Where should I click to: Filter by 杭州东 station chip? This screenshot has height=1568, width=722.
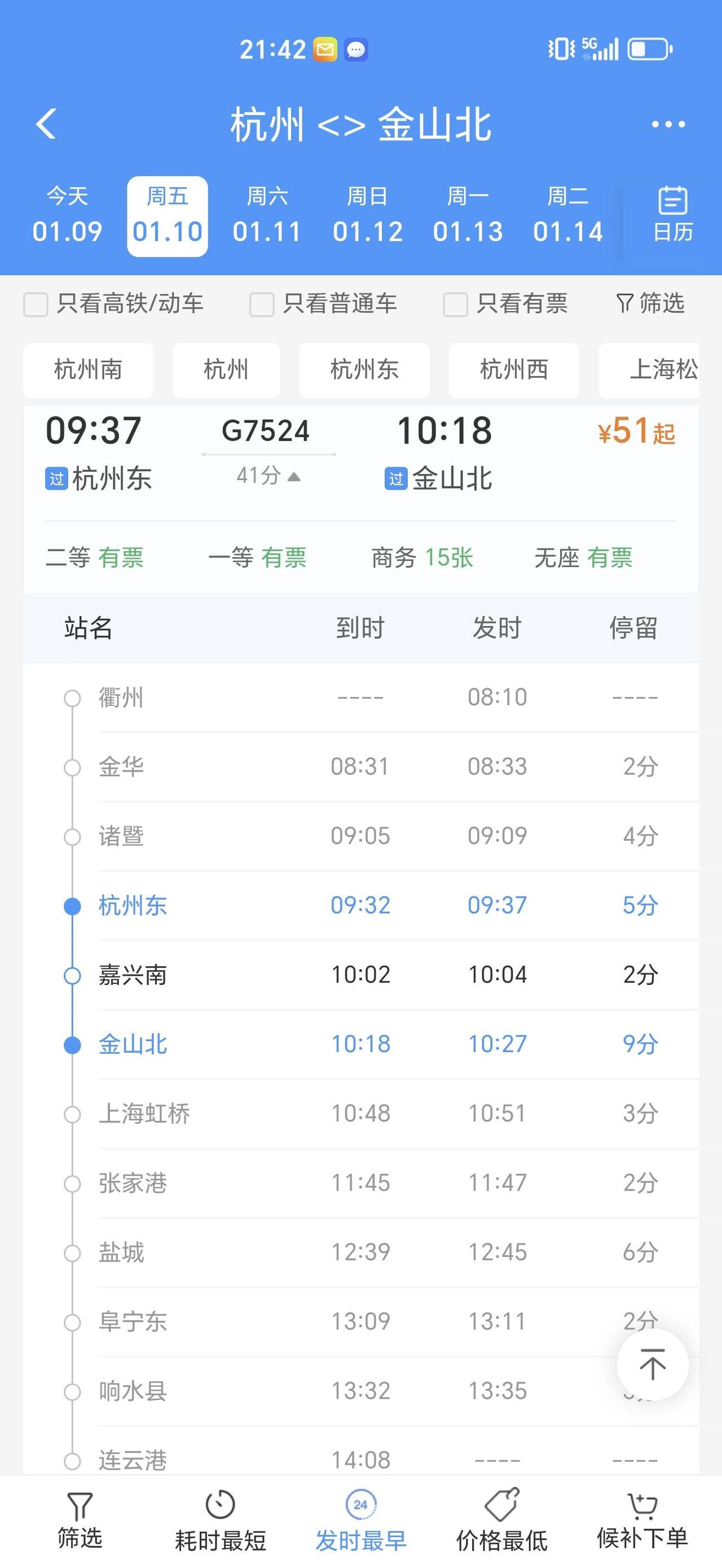(x=364, y=370)
